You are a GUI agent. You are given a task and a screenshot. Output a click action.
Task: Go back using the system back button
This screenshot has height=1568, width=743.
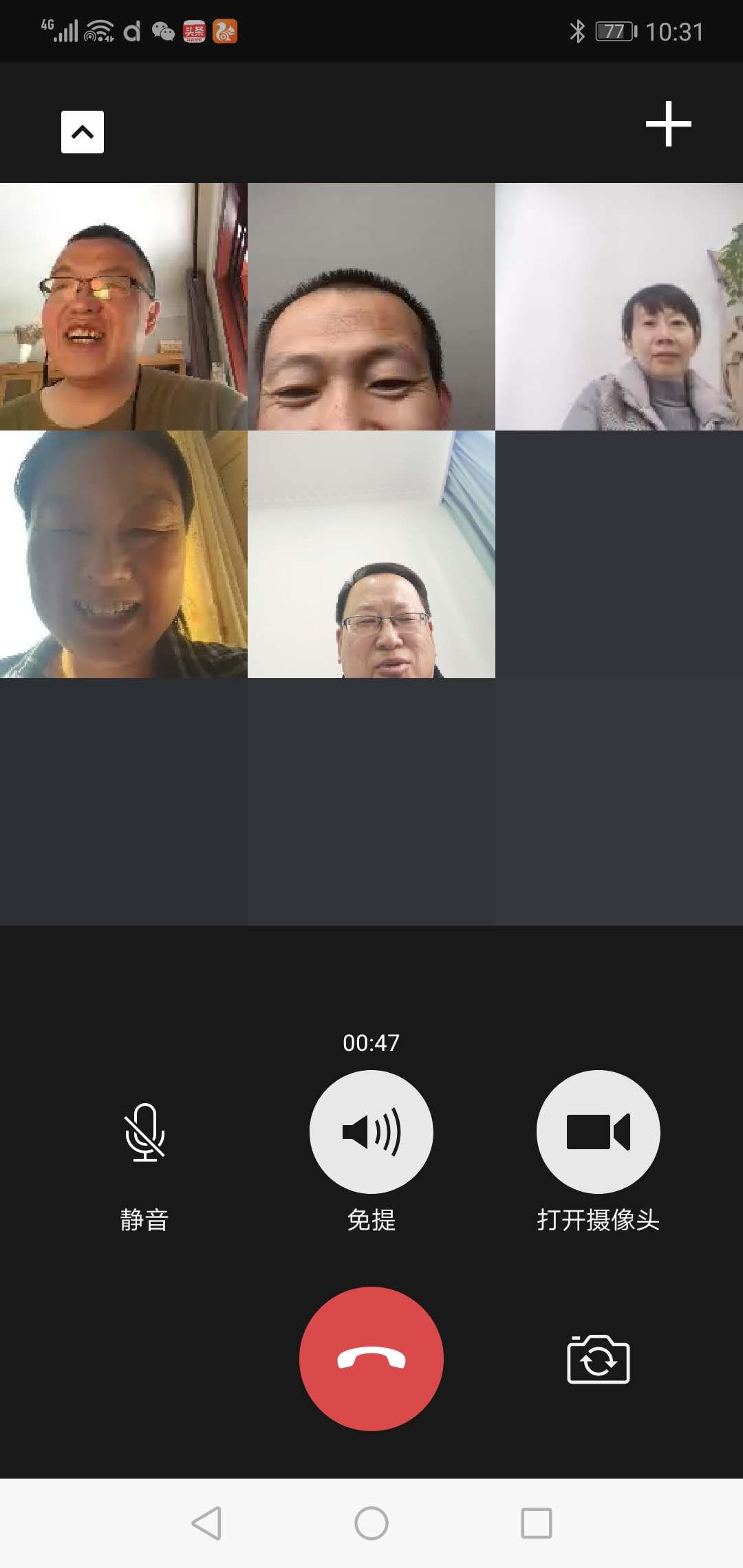pyautogui.click(x=206, y=1523)
